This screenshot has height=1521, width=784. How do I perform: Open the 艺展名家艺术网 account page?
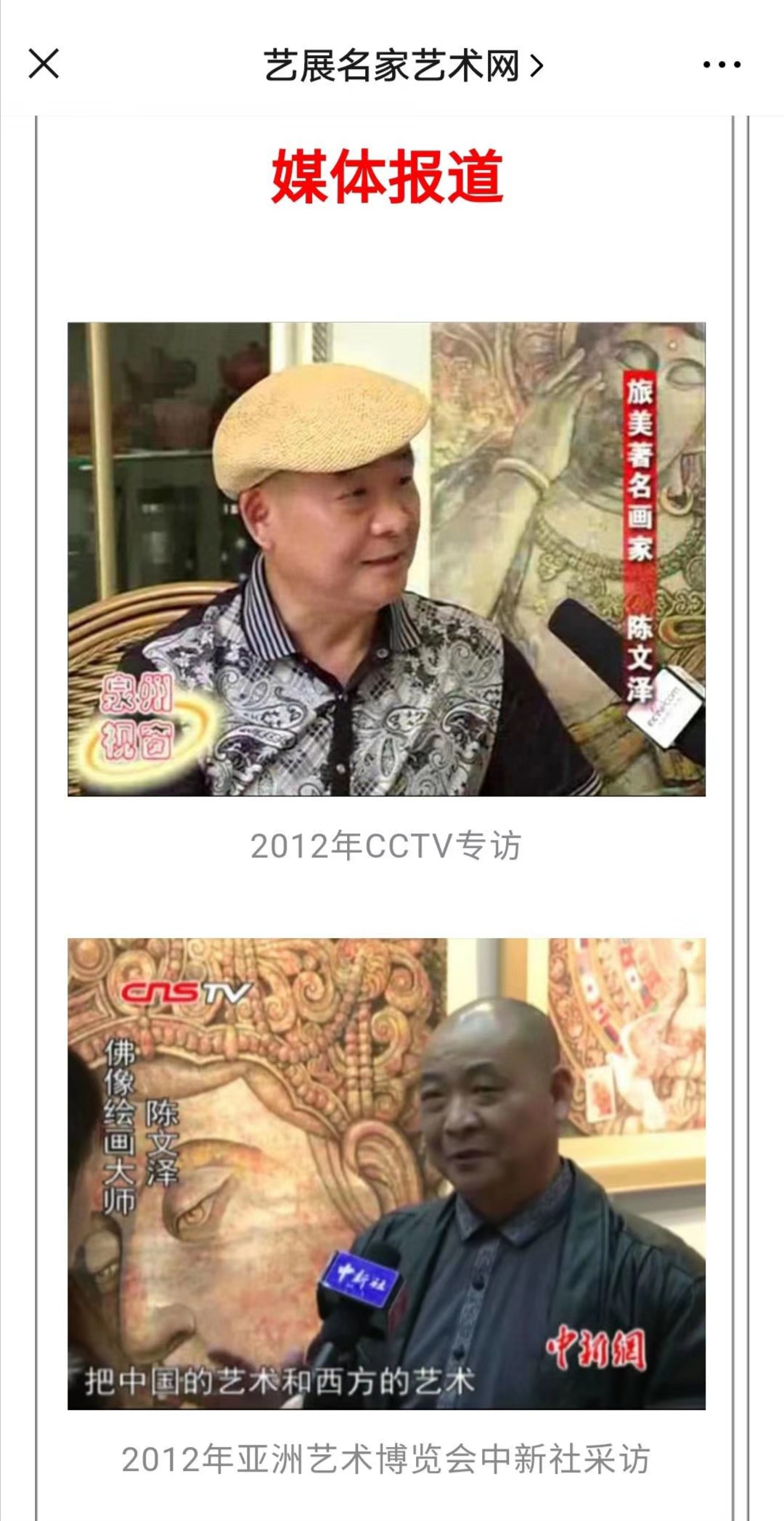coord(402,66)
